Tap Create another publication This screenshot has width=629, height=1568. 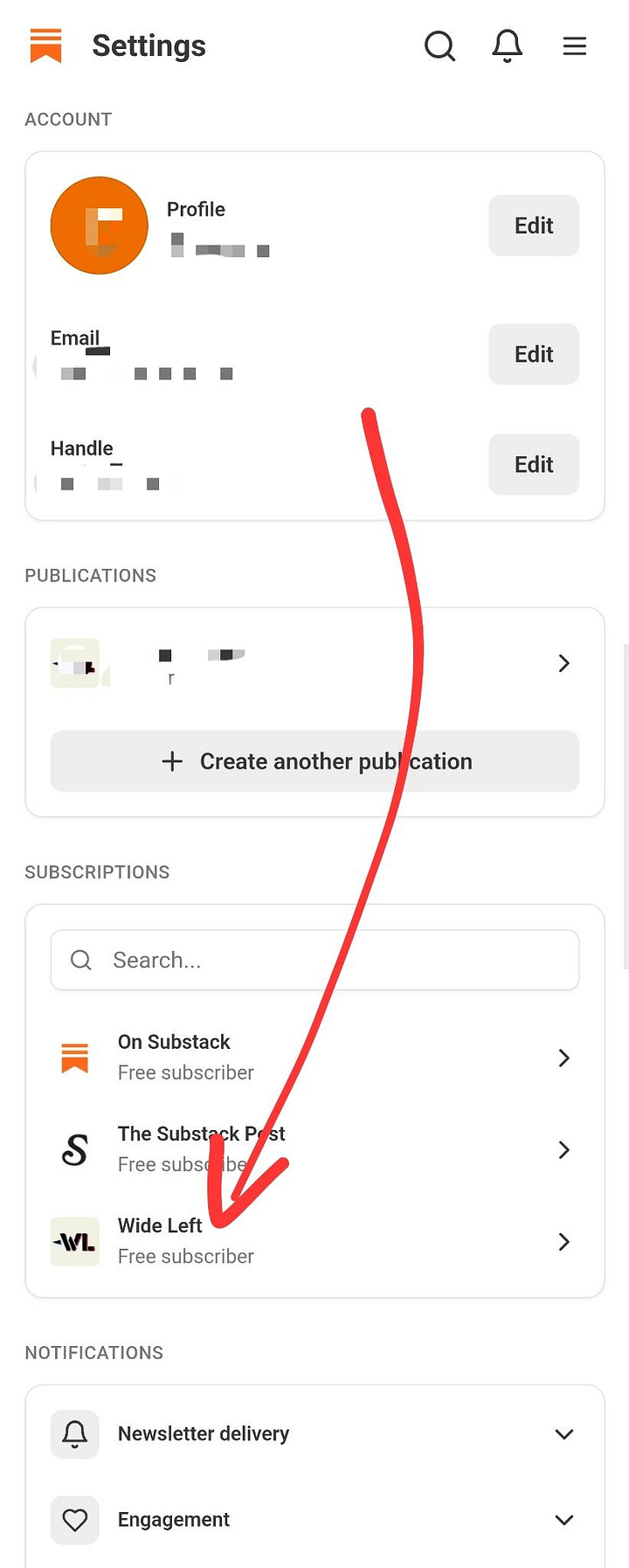point(314,761)
